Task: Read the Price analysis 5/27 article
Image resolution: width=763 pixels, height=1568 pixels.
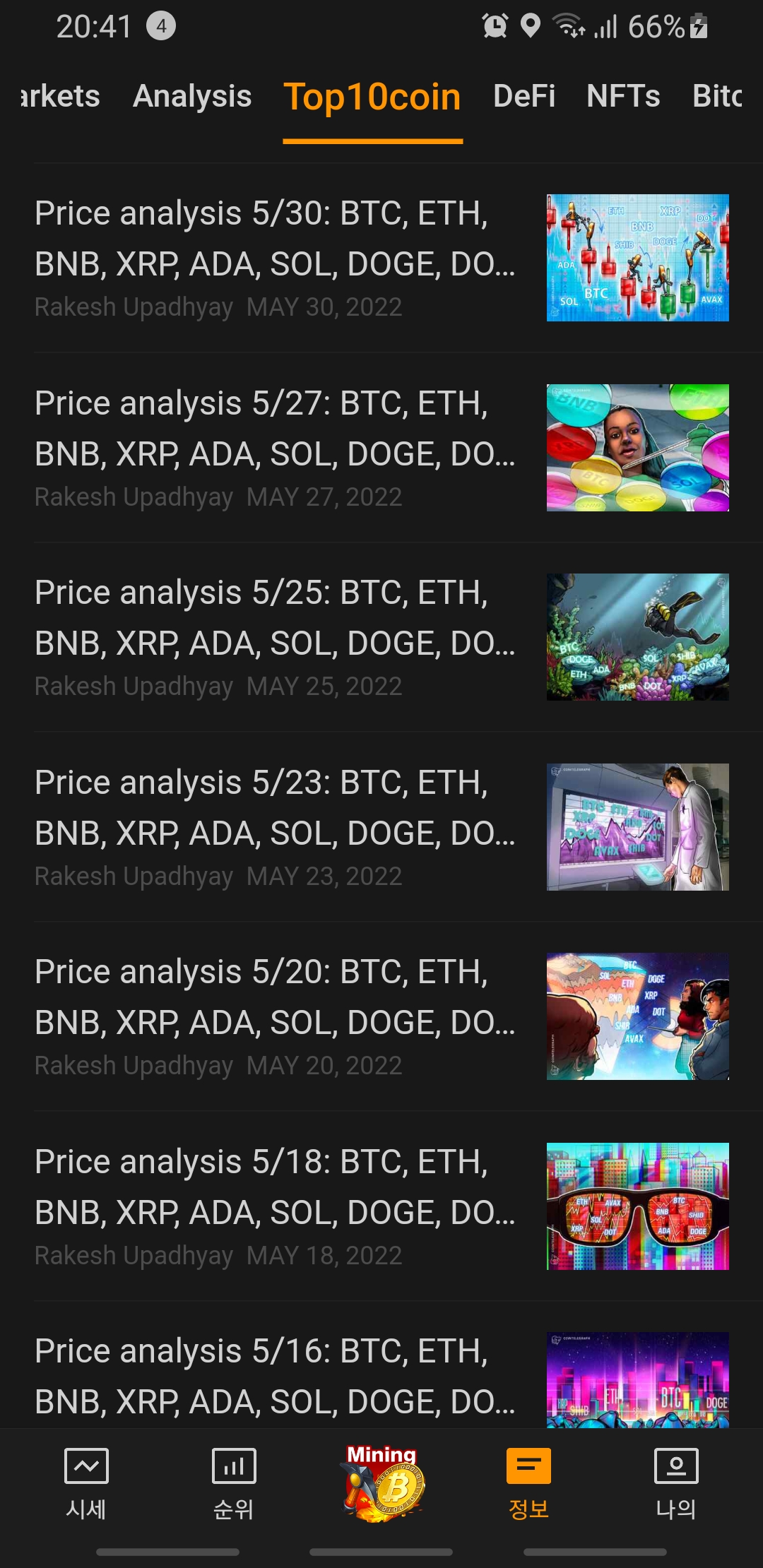Action: (x=276, y=429)
